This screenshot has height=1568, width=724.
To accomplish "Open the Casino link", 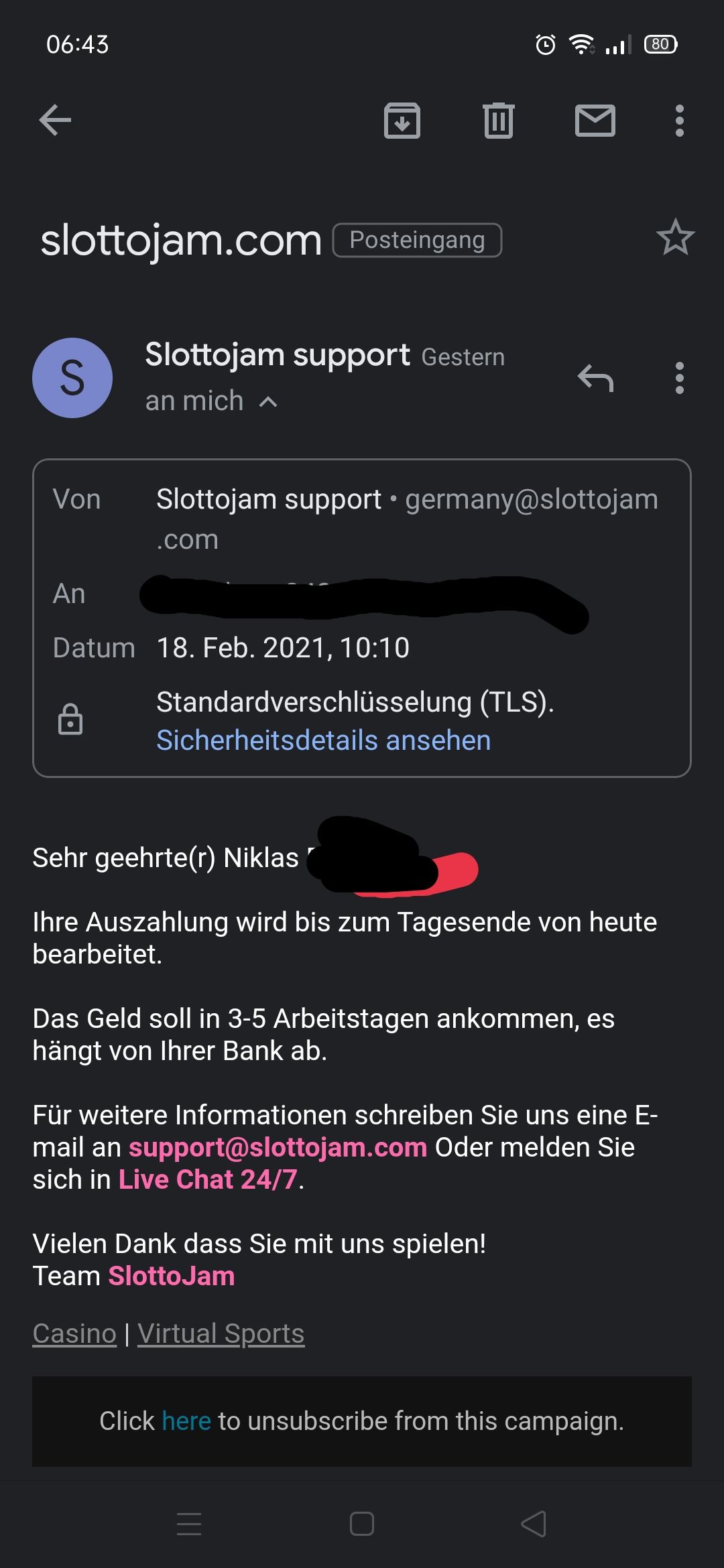I will coord(74,1333).
